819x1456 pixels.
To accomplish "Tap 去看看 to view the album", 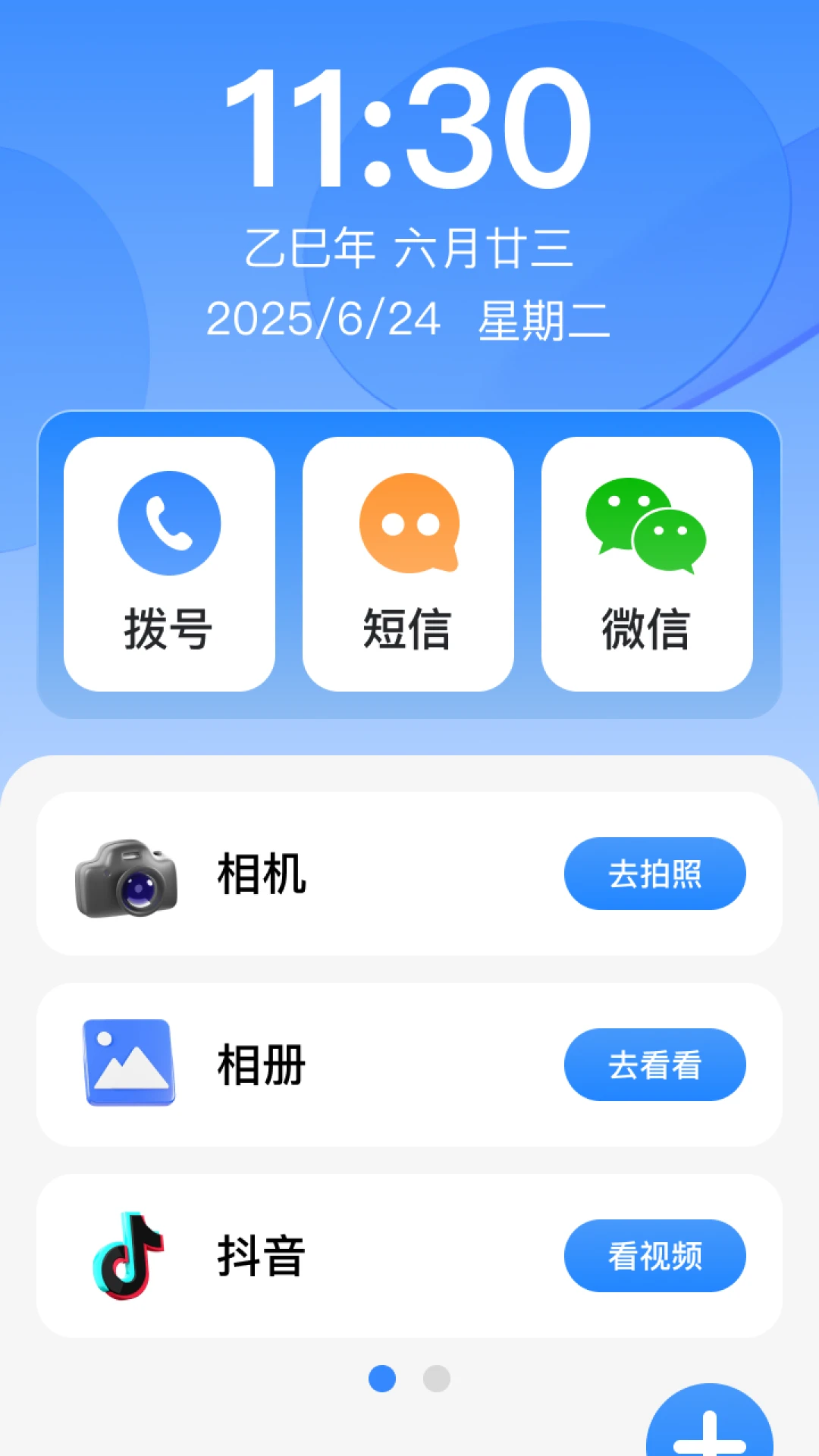I will (x=654, y=1065).
